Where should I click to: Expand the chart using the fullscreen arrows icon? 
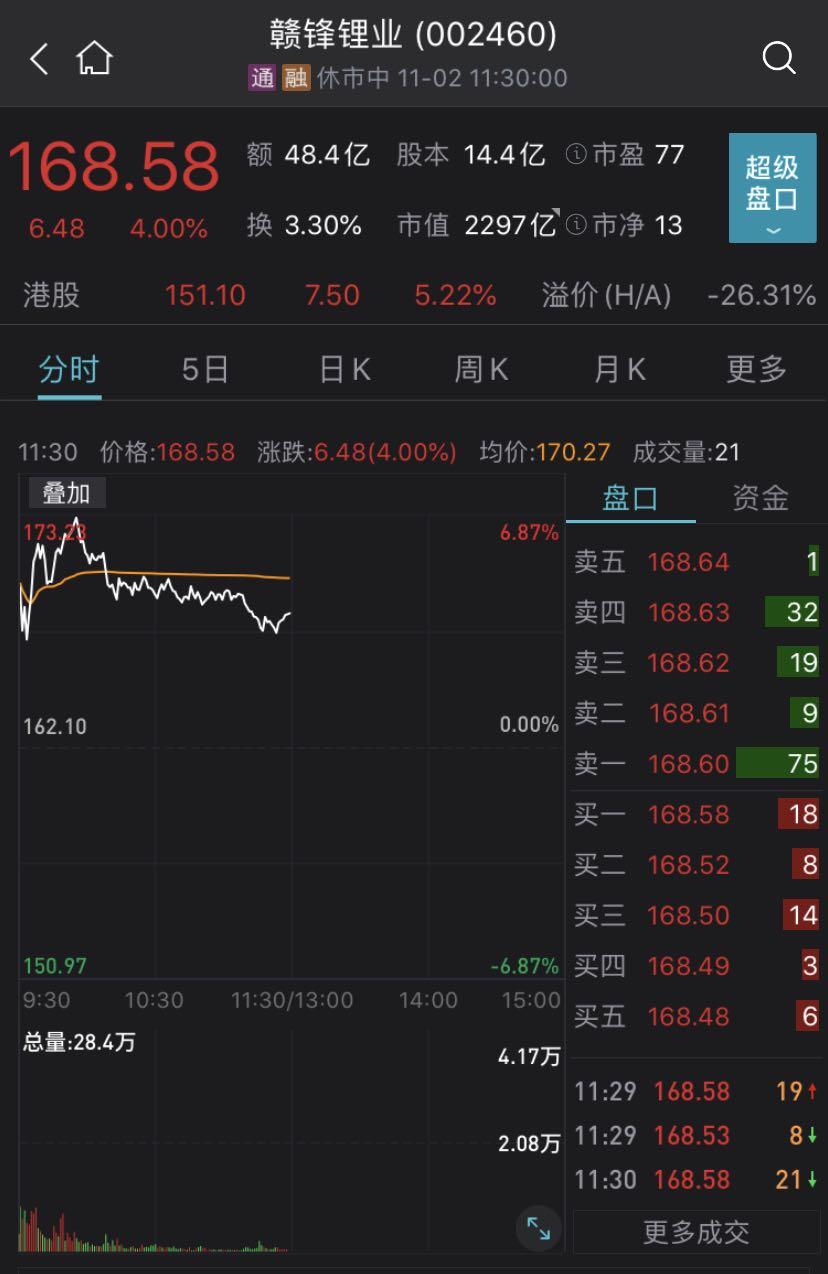coord(538,1228)
